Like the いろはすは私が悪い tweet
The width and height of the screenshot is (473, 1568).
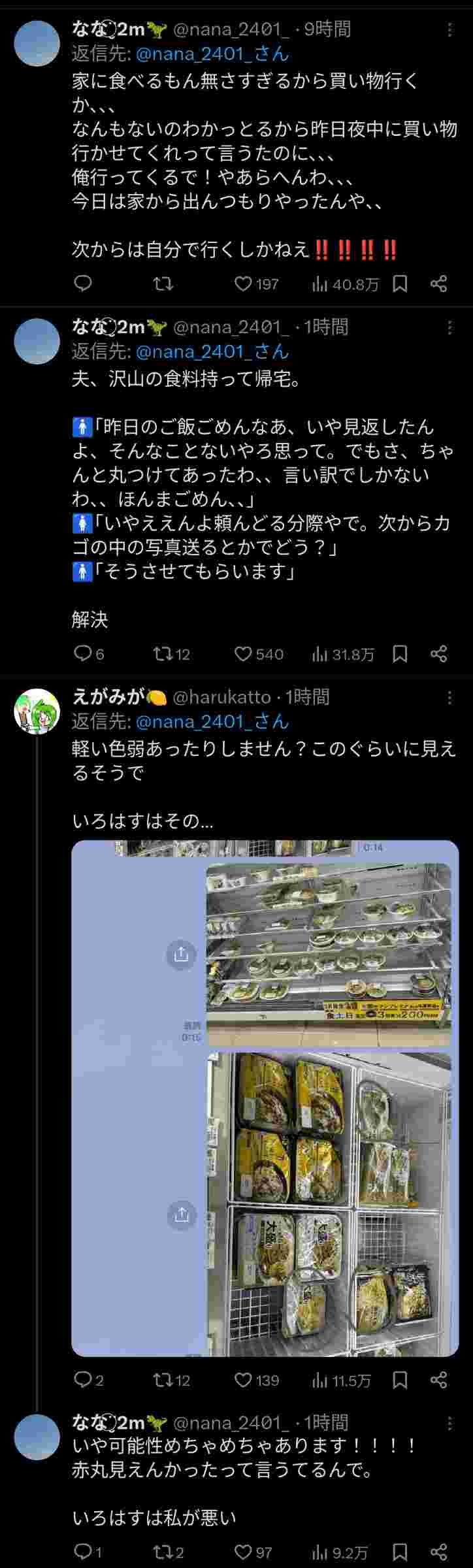(244, 1552)
